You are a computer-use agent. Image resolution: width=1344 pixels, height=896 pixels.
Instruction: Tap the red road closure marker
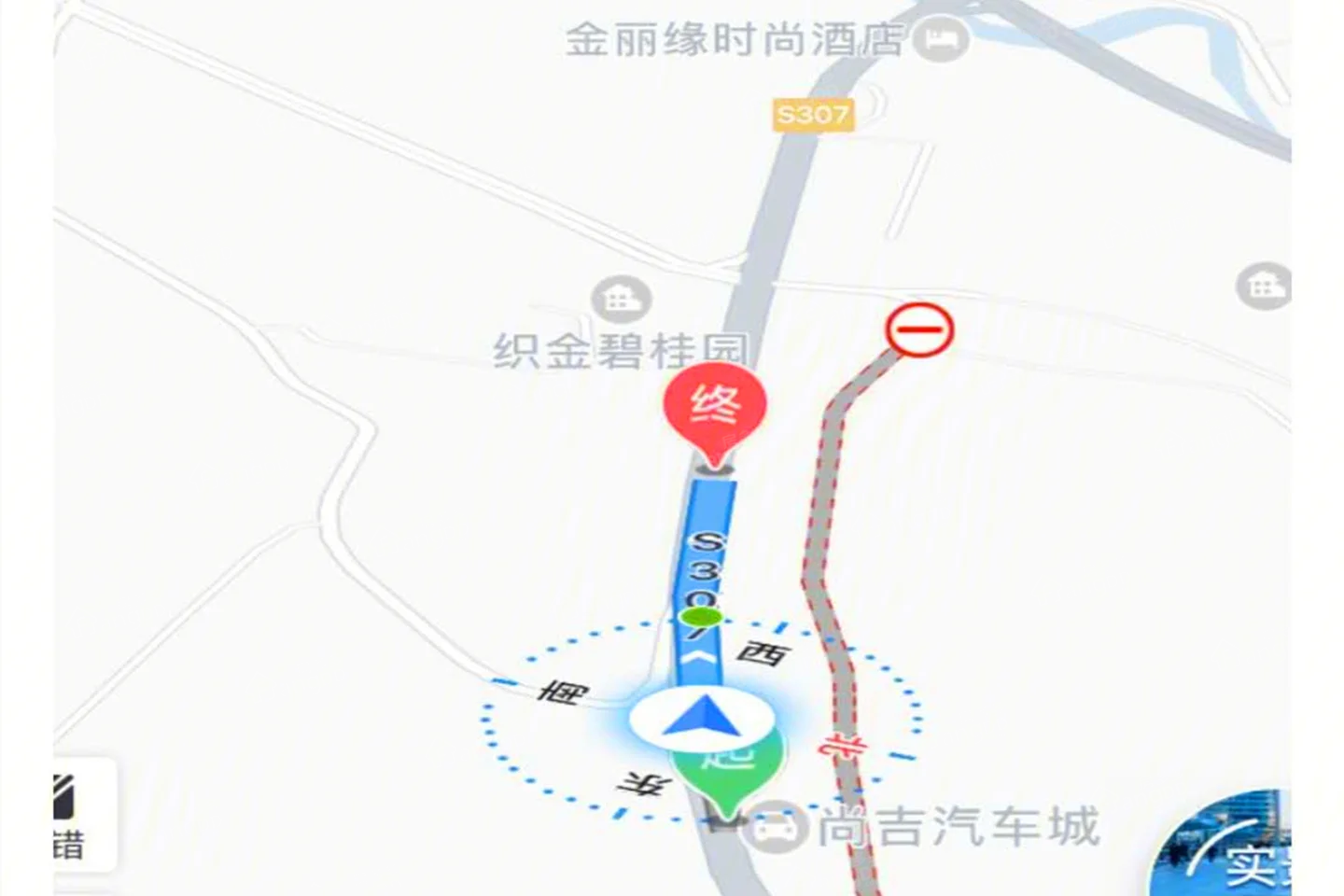coord(918,329)
